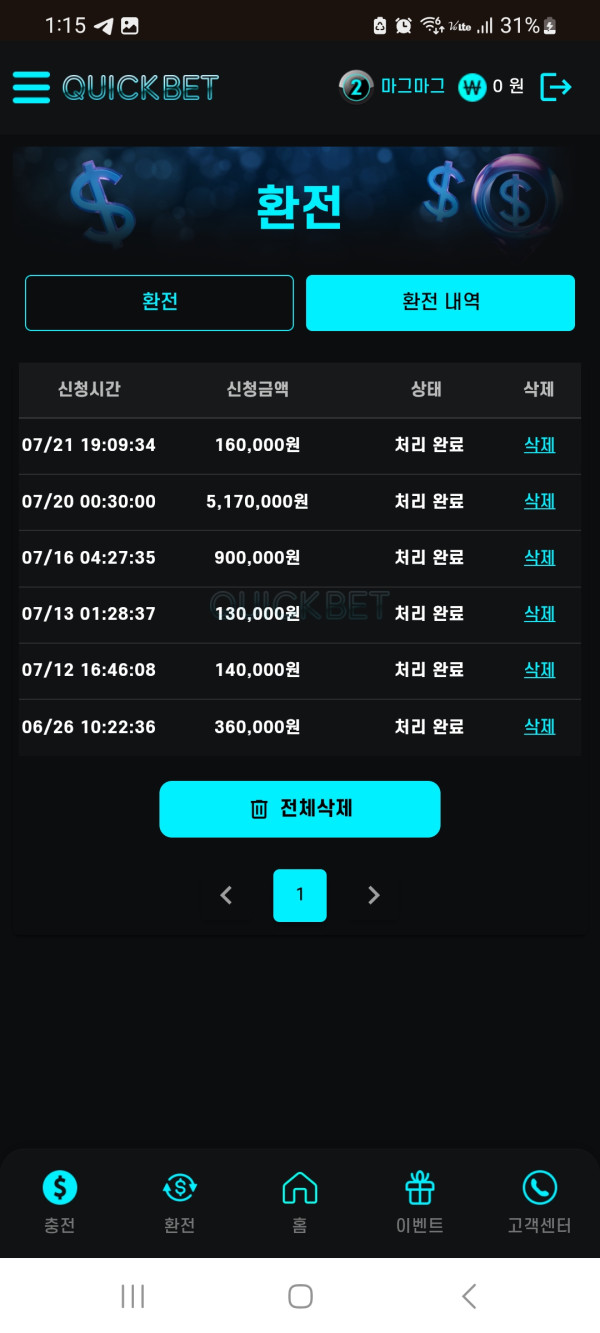Delete the 07/16 04:27:35 record
600x1333 pixels.
539,557
